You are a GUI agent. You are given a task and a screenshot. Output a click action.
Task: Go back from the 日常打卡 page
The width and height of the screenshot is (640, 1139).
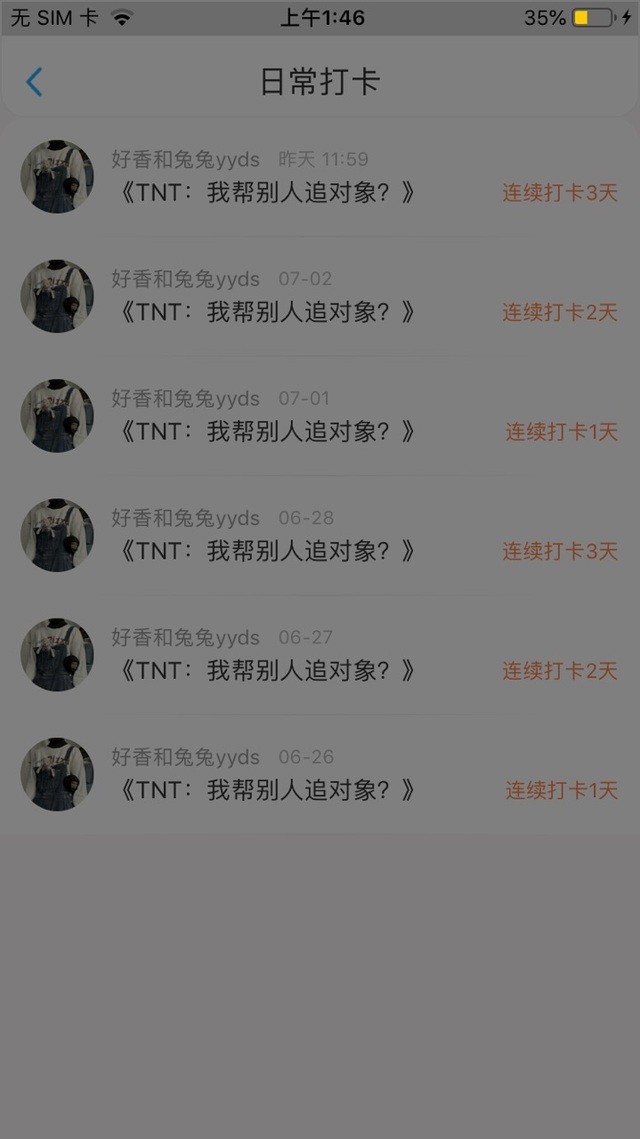click(35, 82)
